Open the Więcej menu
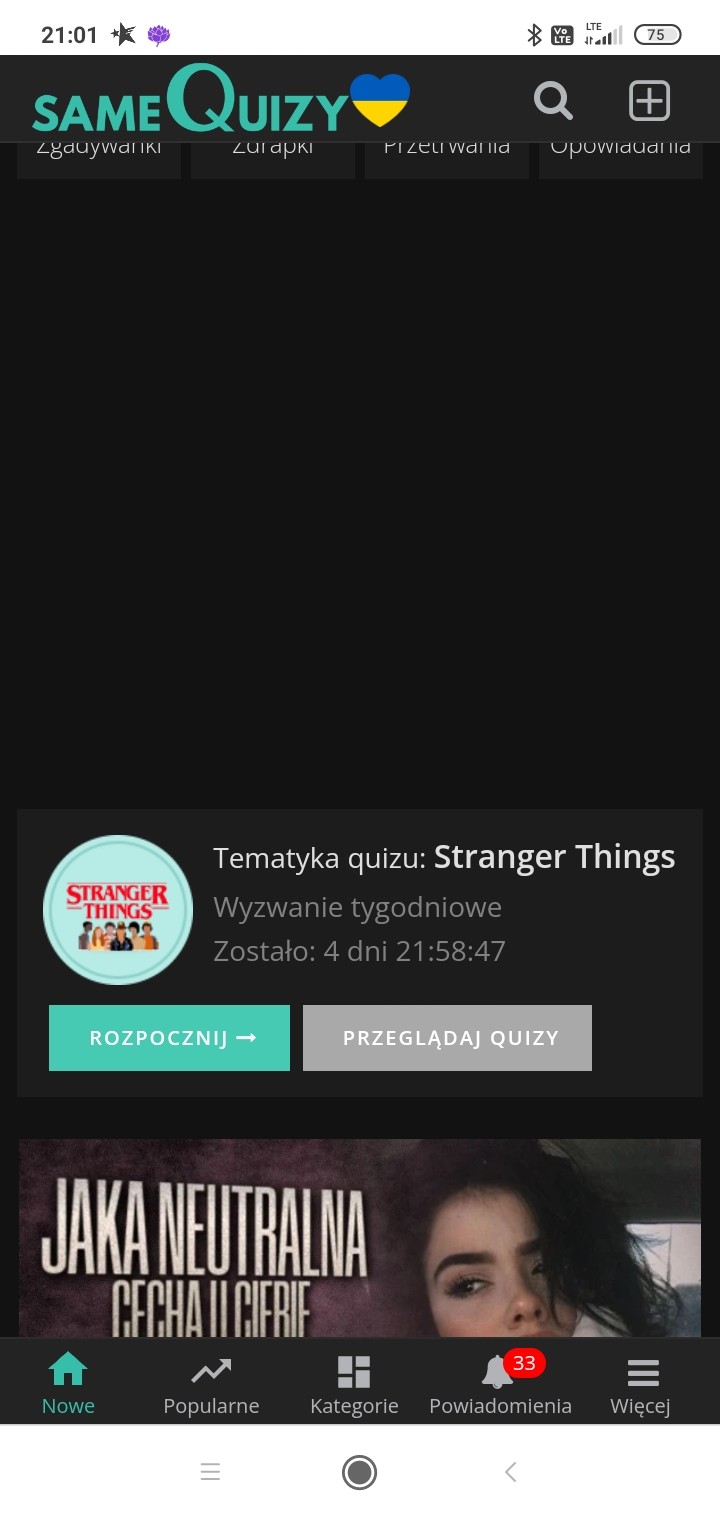This screenshot has height=1520, width=720. point(641,1383)
